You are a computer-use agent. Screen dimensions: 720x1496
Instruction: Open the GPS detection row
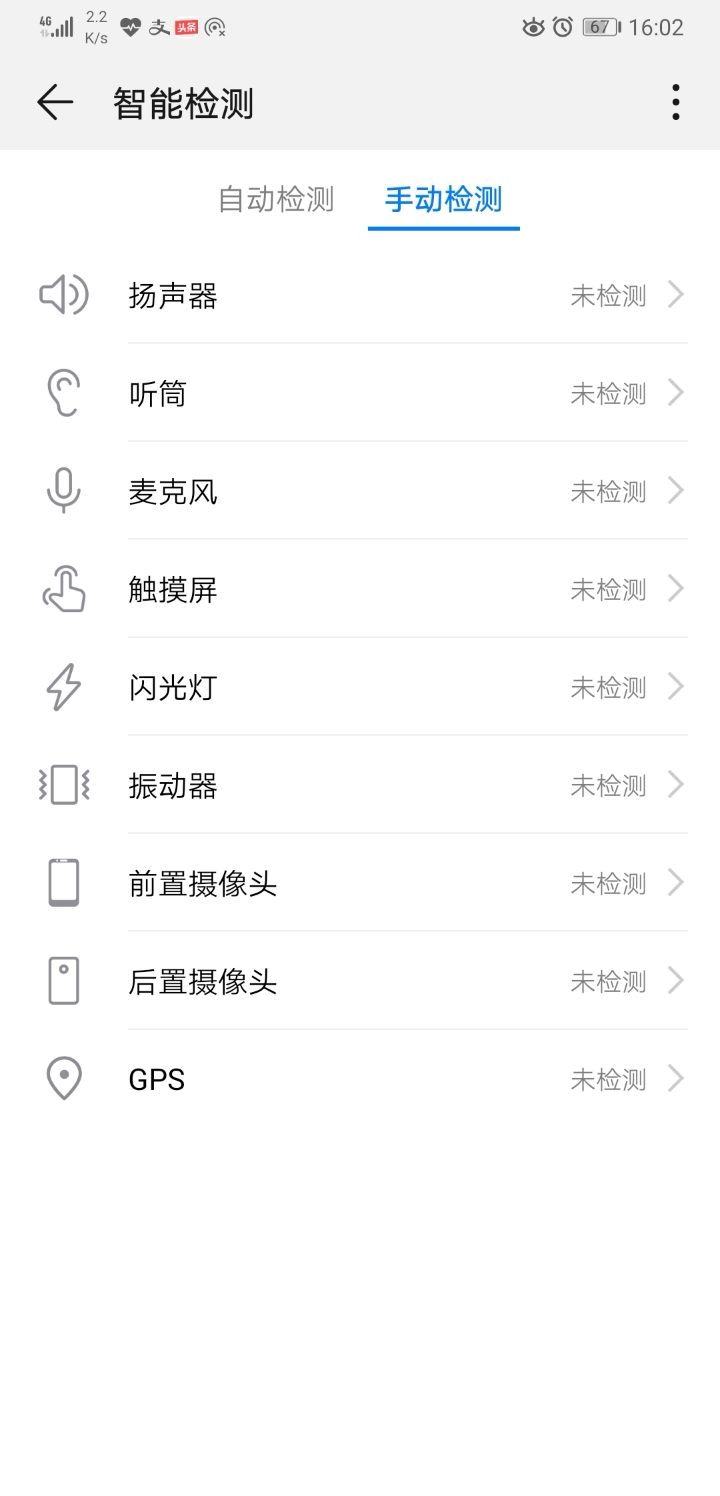pos(360,1079)
